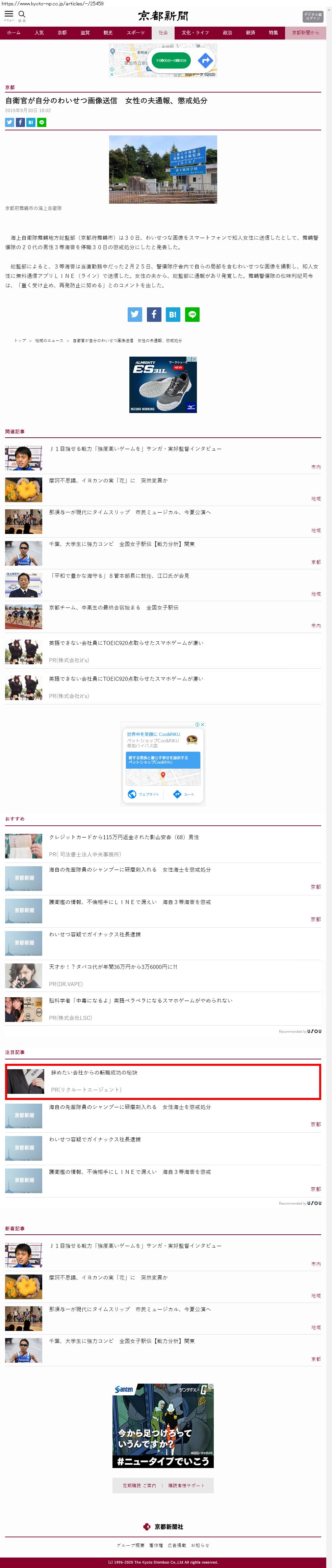332x1568 pixels.
Task: Open クレジットカードから115万円返金 PR item
Action: click(x=124, y=837)
